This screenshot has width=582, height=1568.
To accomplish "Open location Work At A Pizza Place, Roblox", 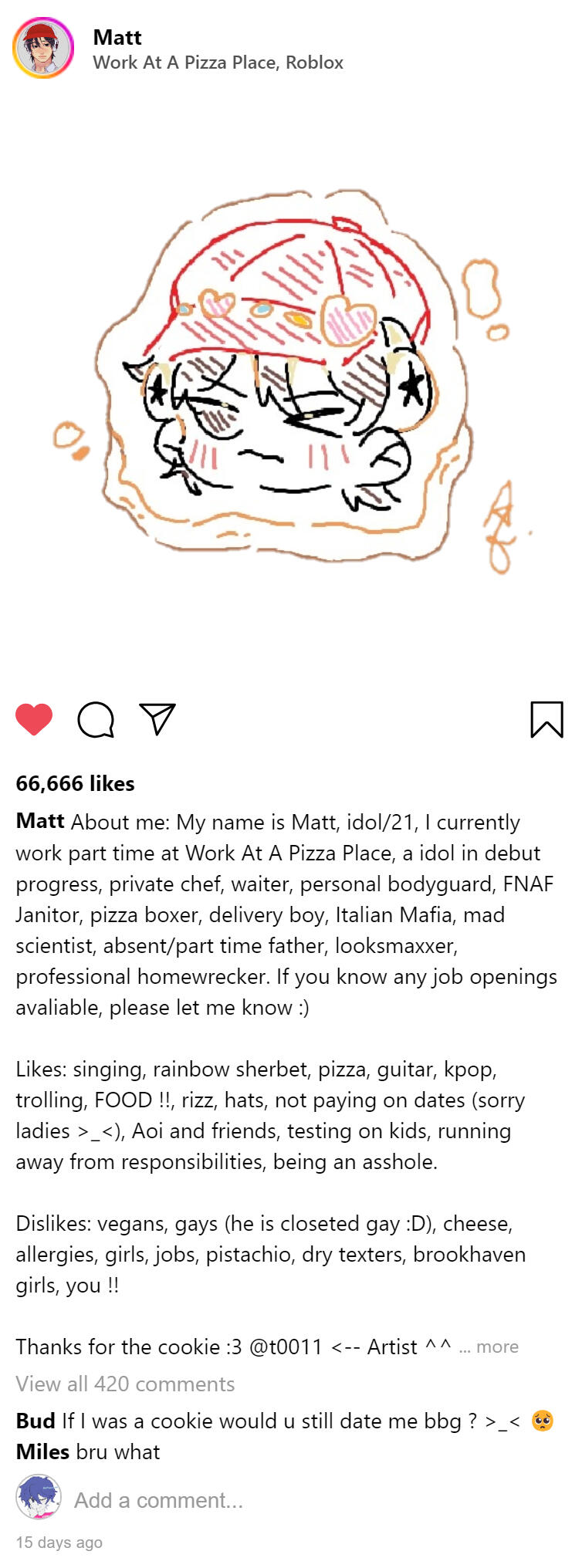I will (218, 63).
